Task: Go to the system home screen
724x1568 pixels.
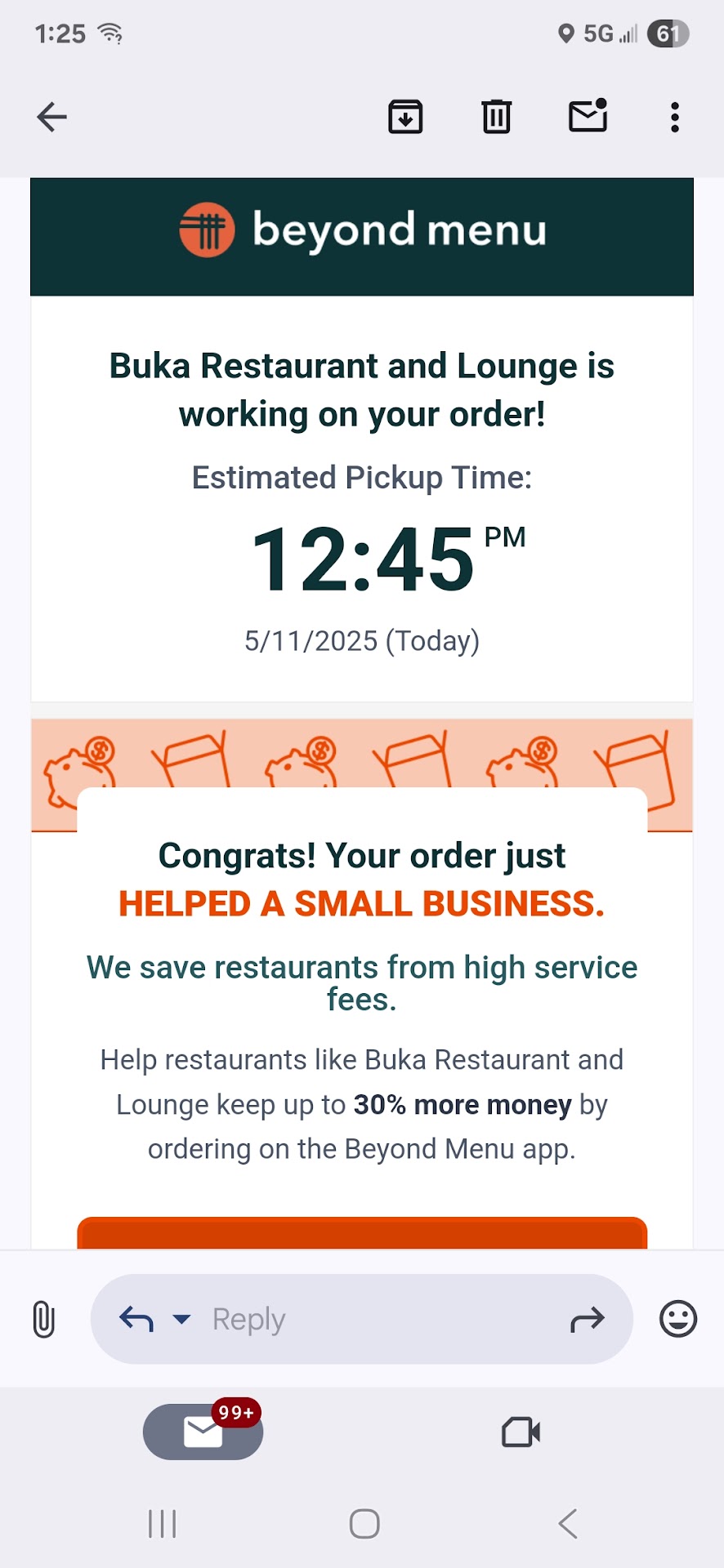Action: 364,1524
